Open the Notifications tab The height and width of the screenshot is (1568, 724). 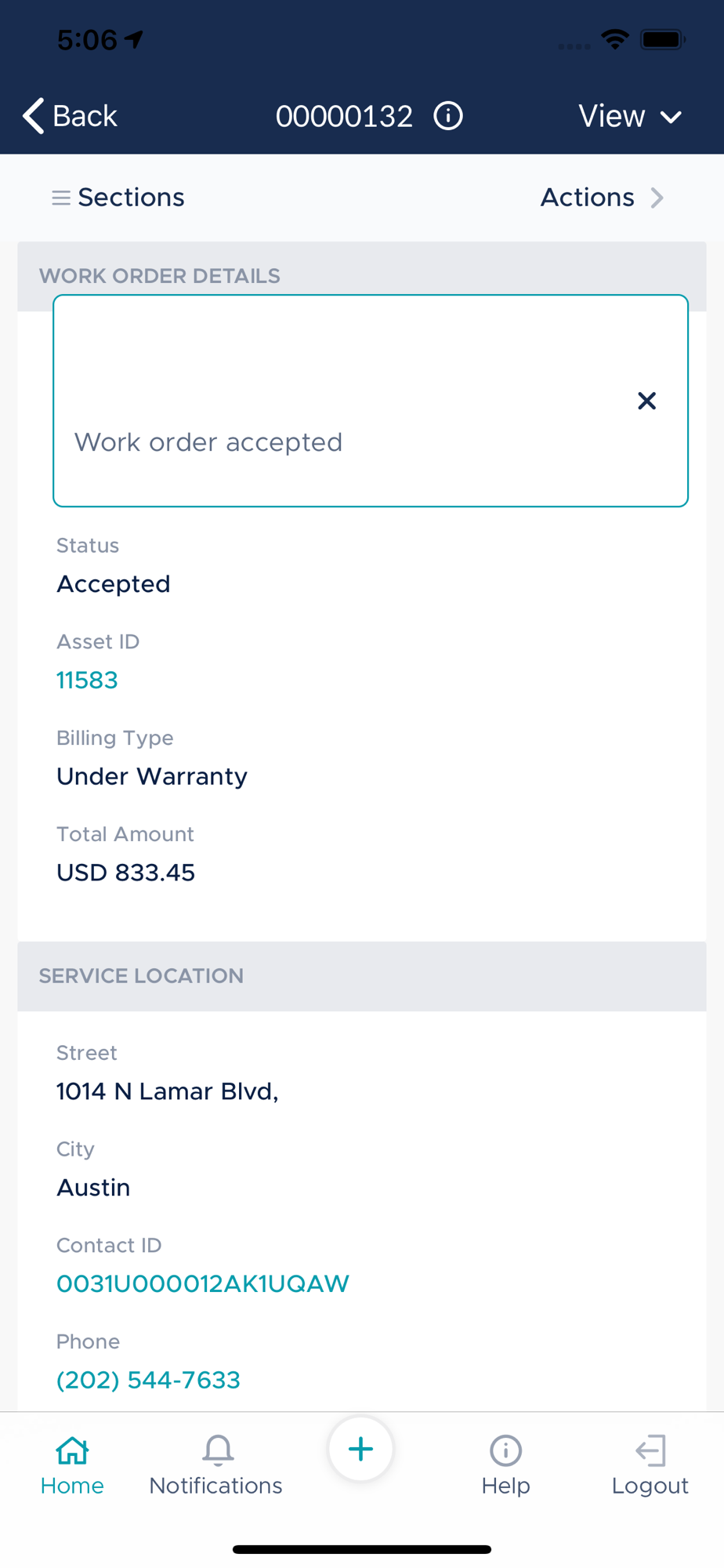point(216,1465)
